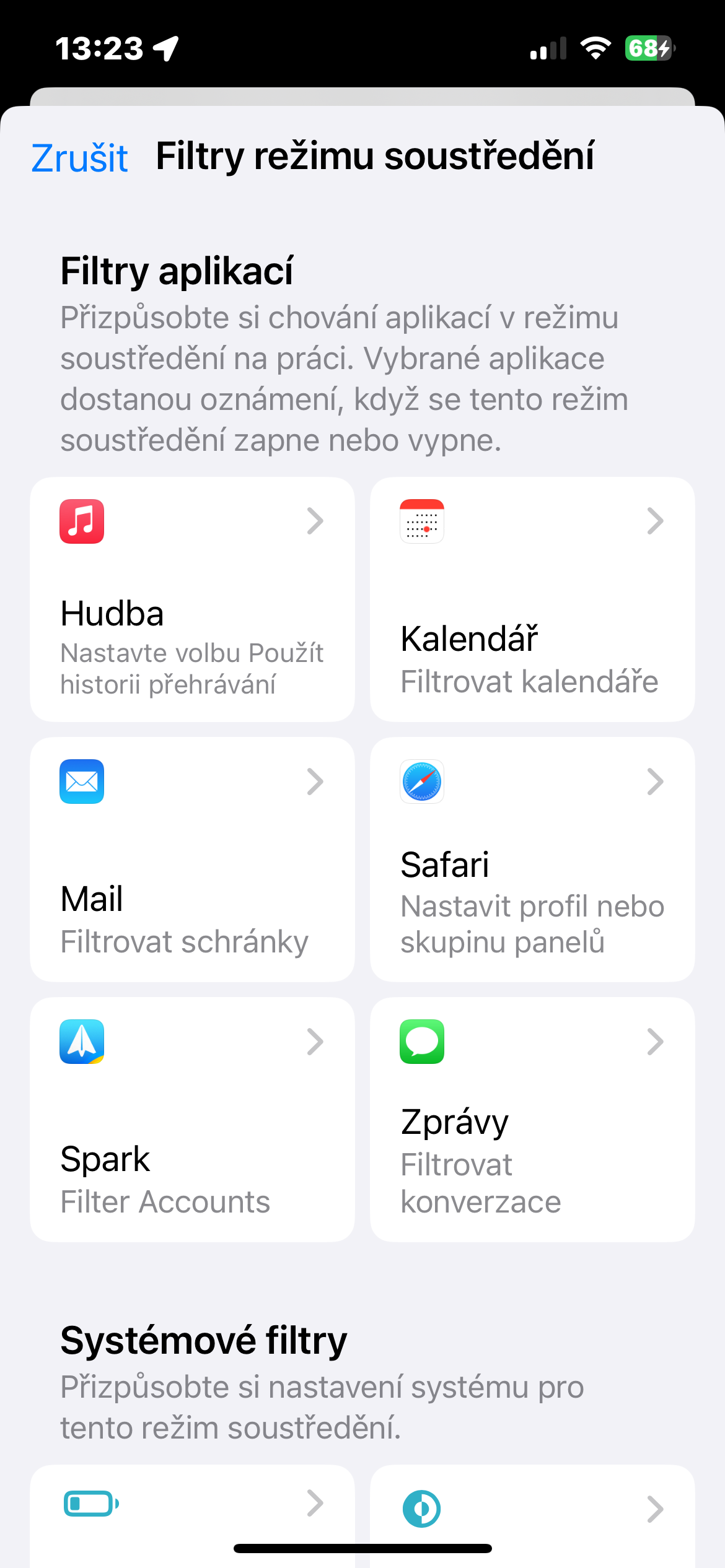Select the Zprávy filter card

[532, 1119]
